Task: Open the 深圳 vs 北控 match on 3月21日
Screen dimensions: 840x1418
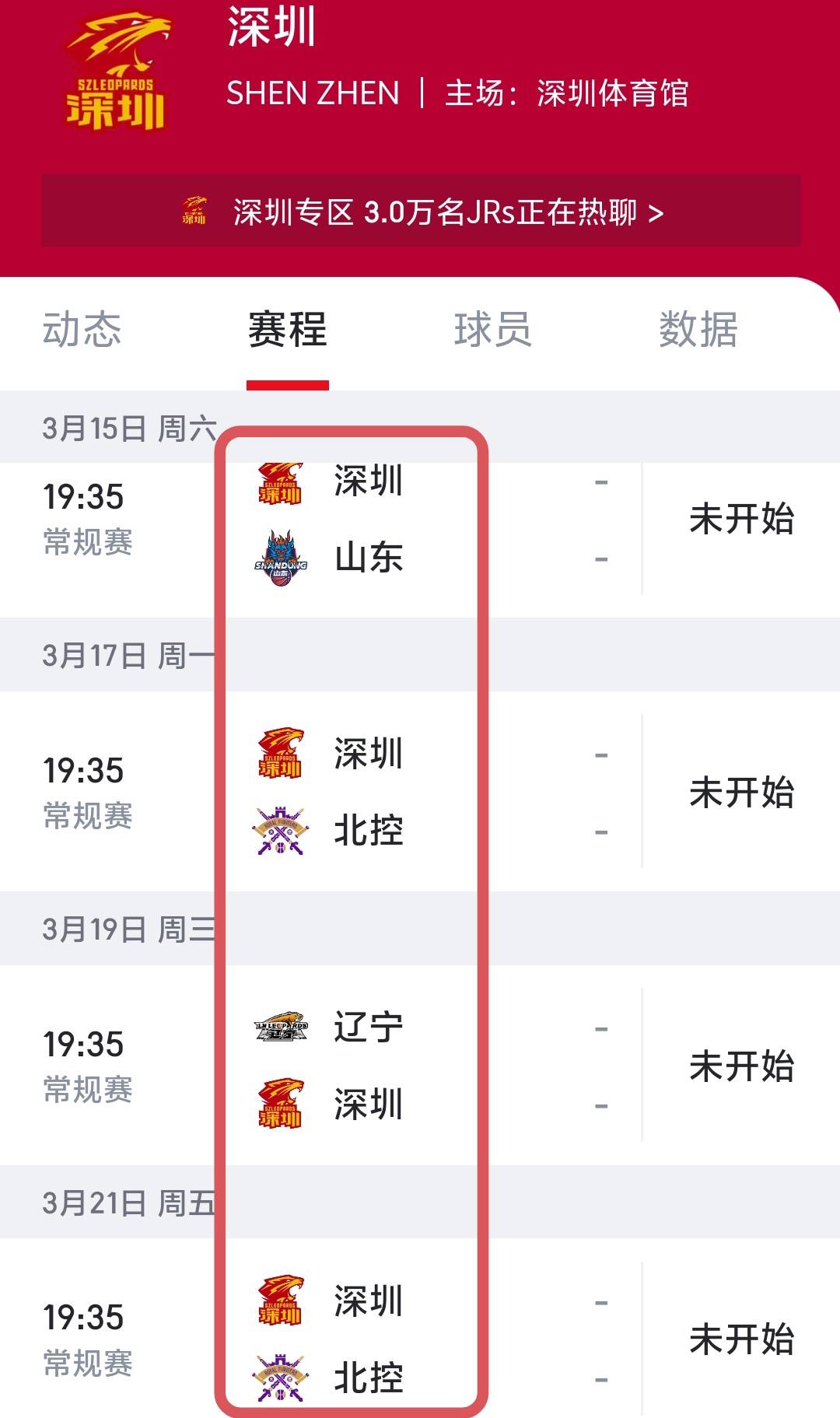Action: 420,1338
